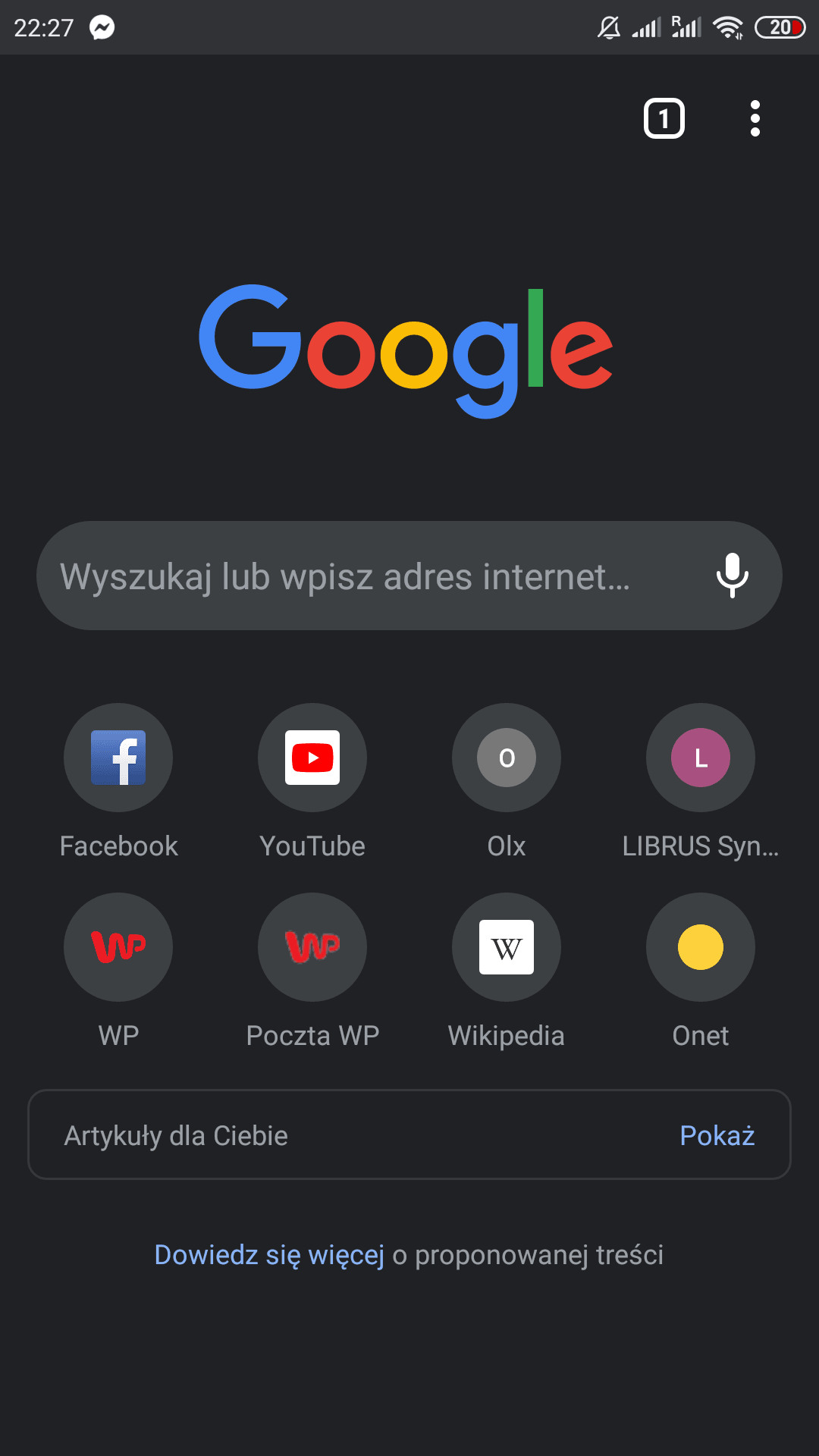Follow the Dowiedz się więcej link
Viewport: 819px width, 1456px height.
pyautogui.click(x=269, y=1255)
